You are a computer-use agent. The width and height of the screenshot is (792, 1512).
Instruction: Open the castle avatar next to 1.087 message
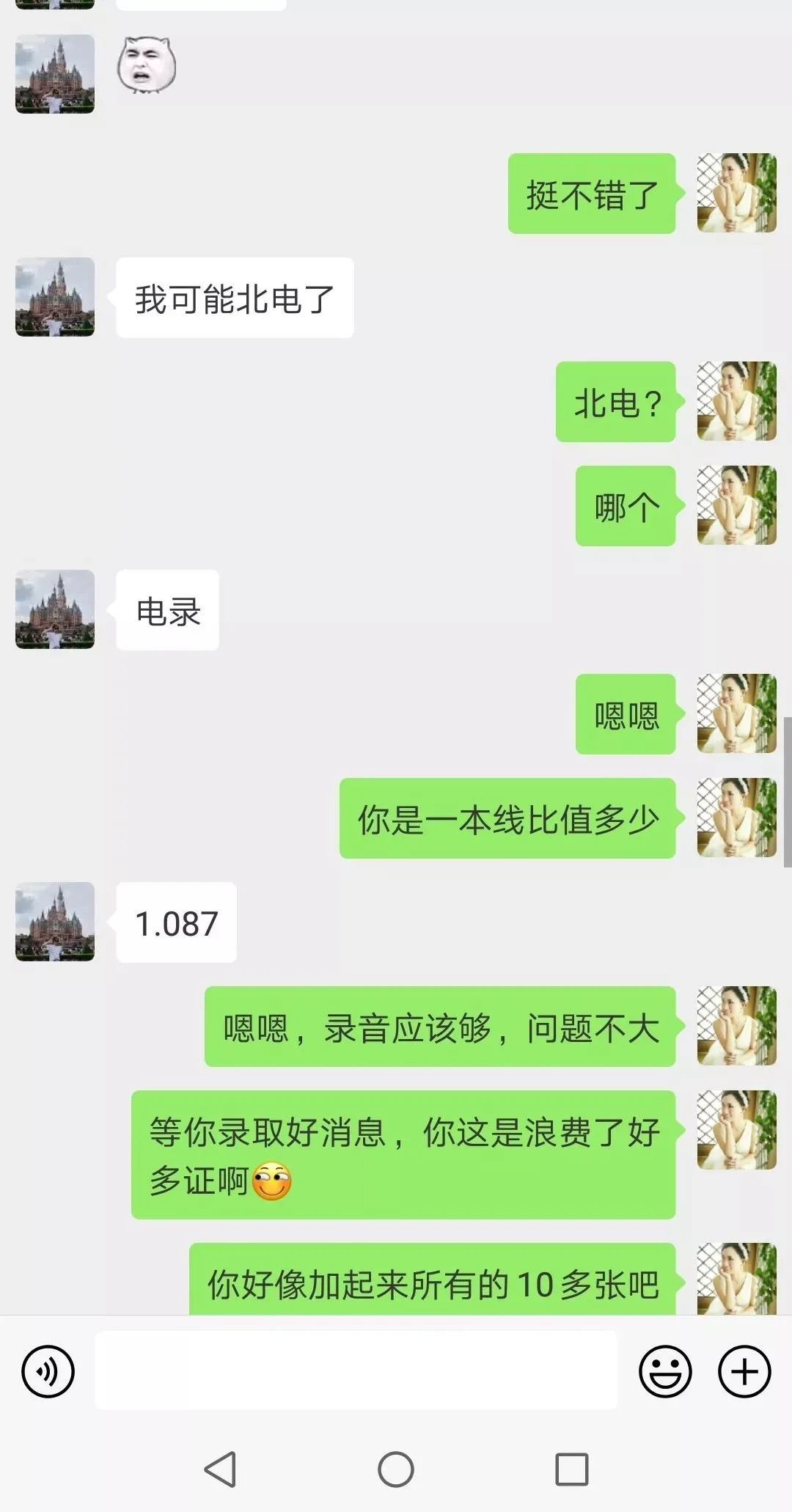click(x=54, y=922)
